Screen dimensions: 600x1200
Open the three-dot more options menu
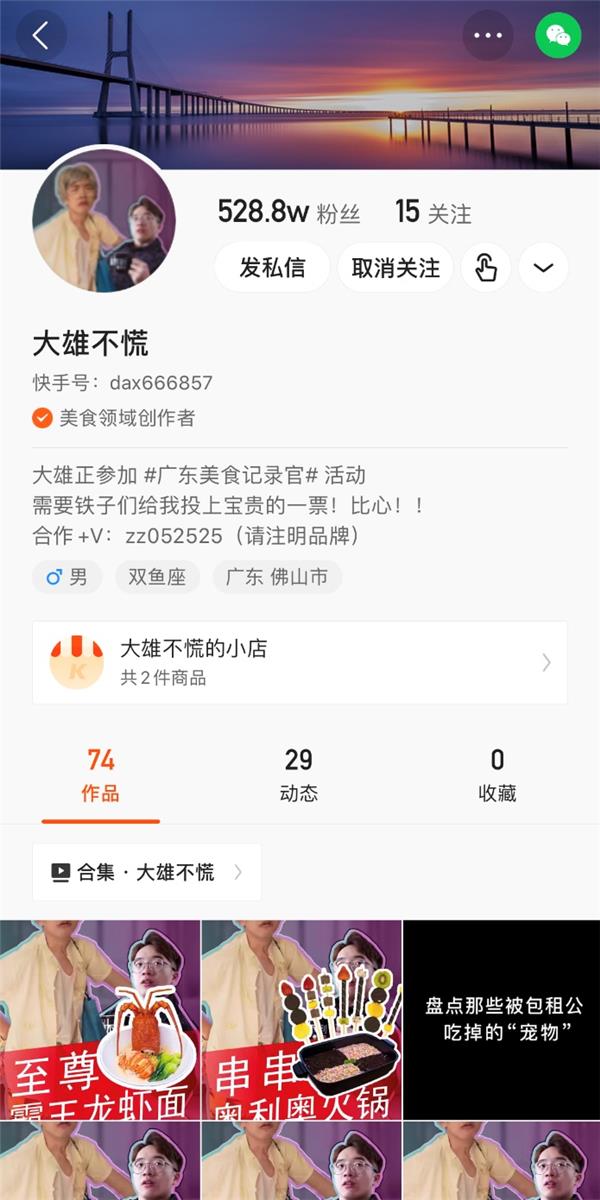487,36
